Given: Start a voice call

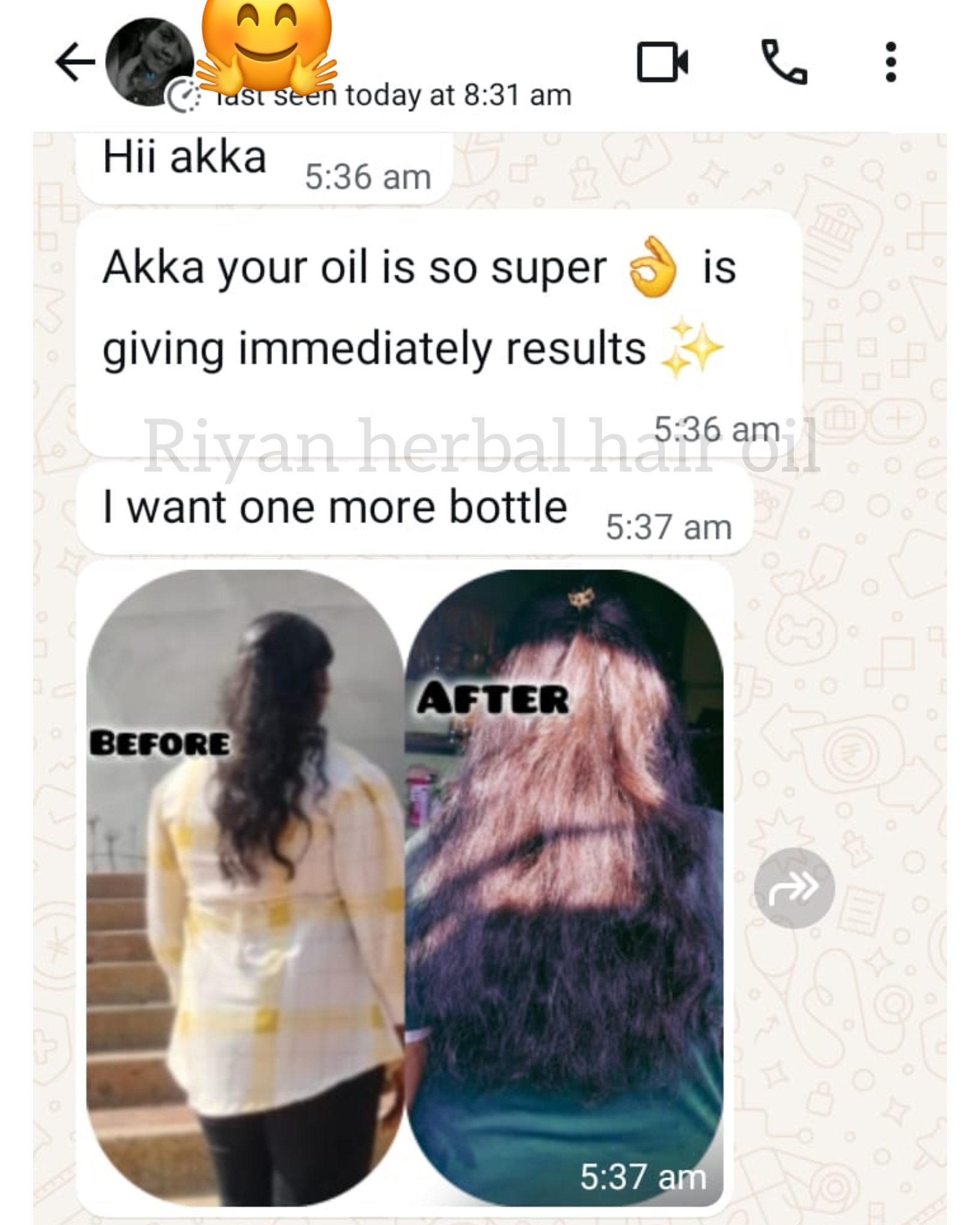Looking at the screenshot, I should tap(784, 62).
